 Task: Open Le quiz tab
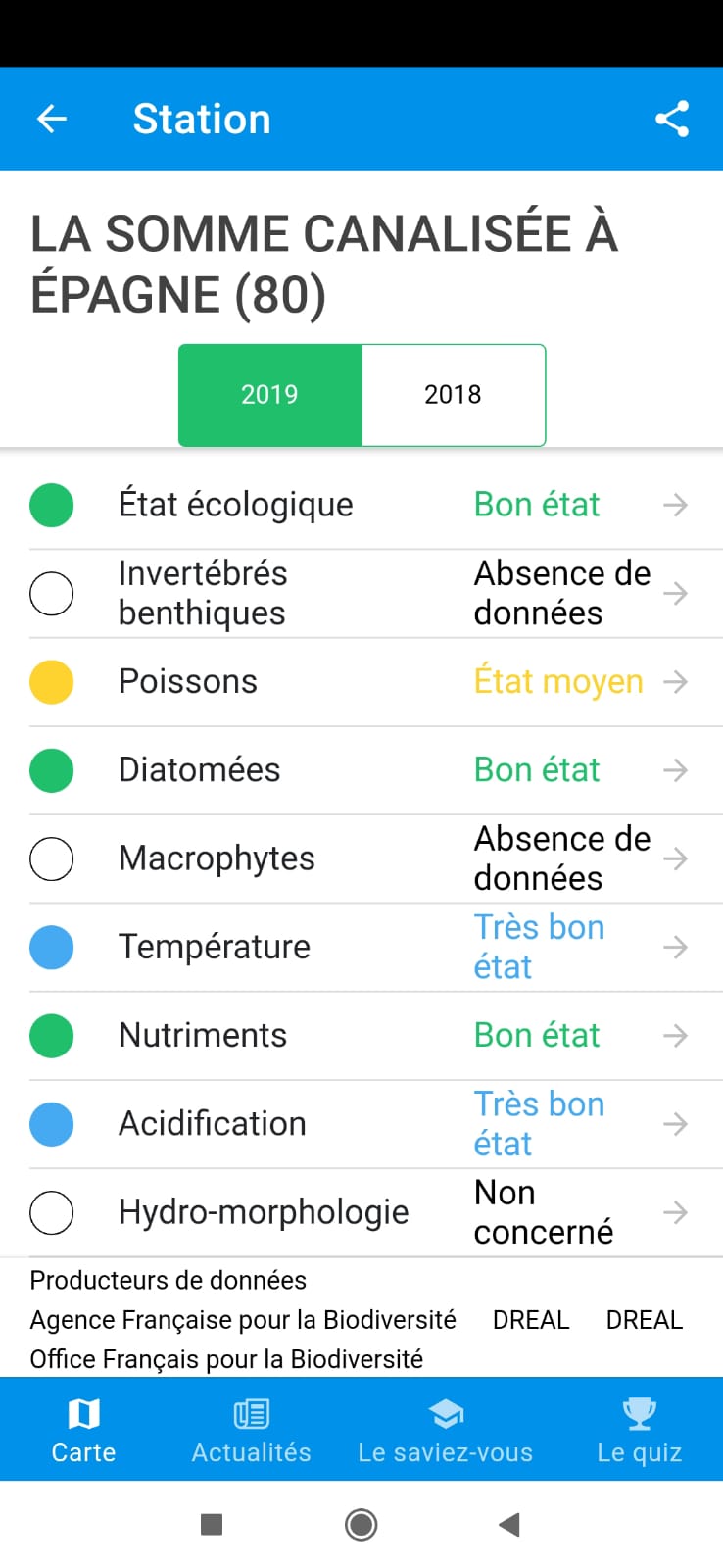tap(639, 1430)
